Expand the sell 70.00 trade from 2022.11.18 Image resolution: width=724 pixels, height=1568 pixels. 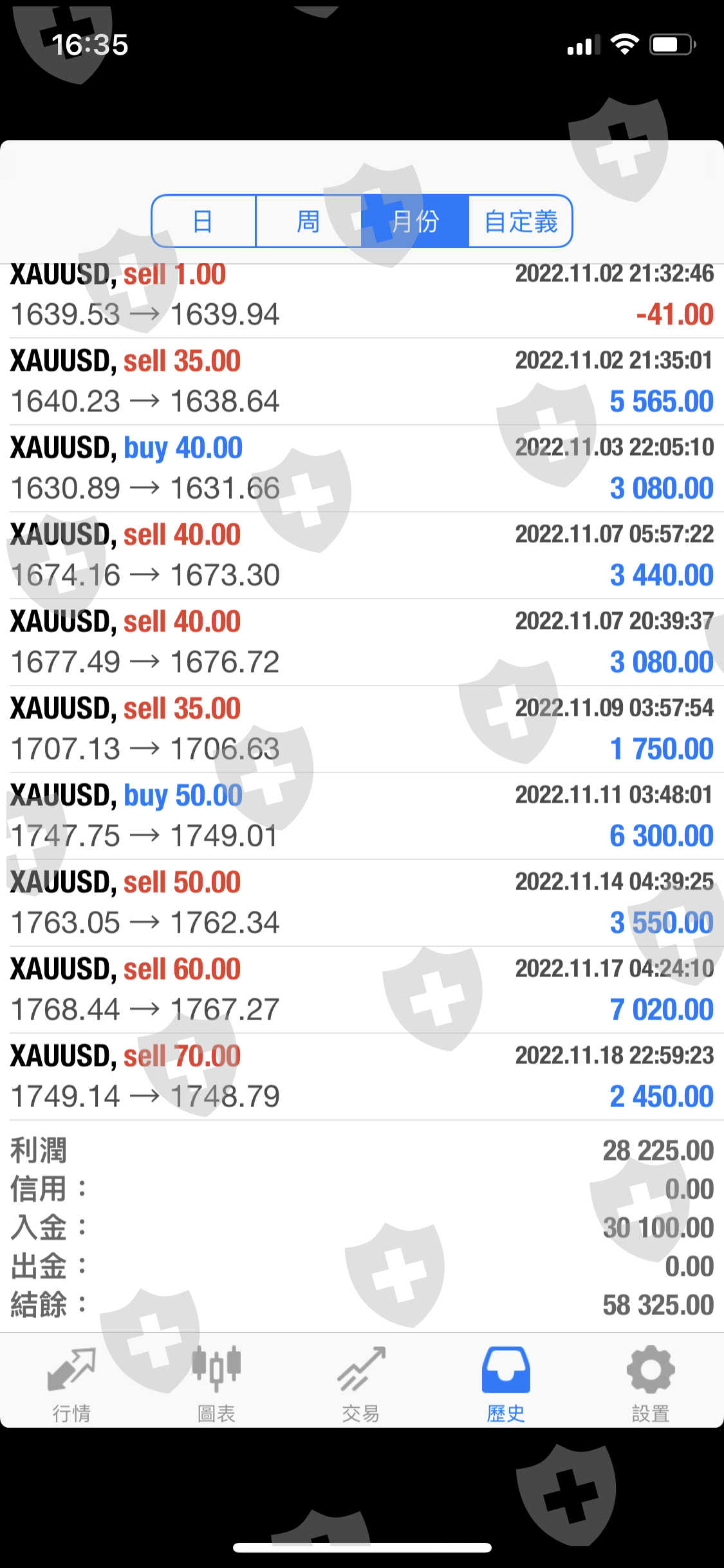(362, 1076)
